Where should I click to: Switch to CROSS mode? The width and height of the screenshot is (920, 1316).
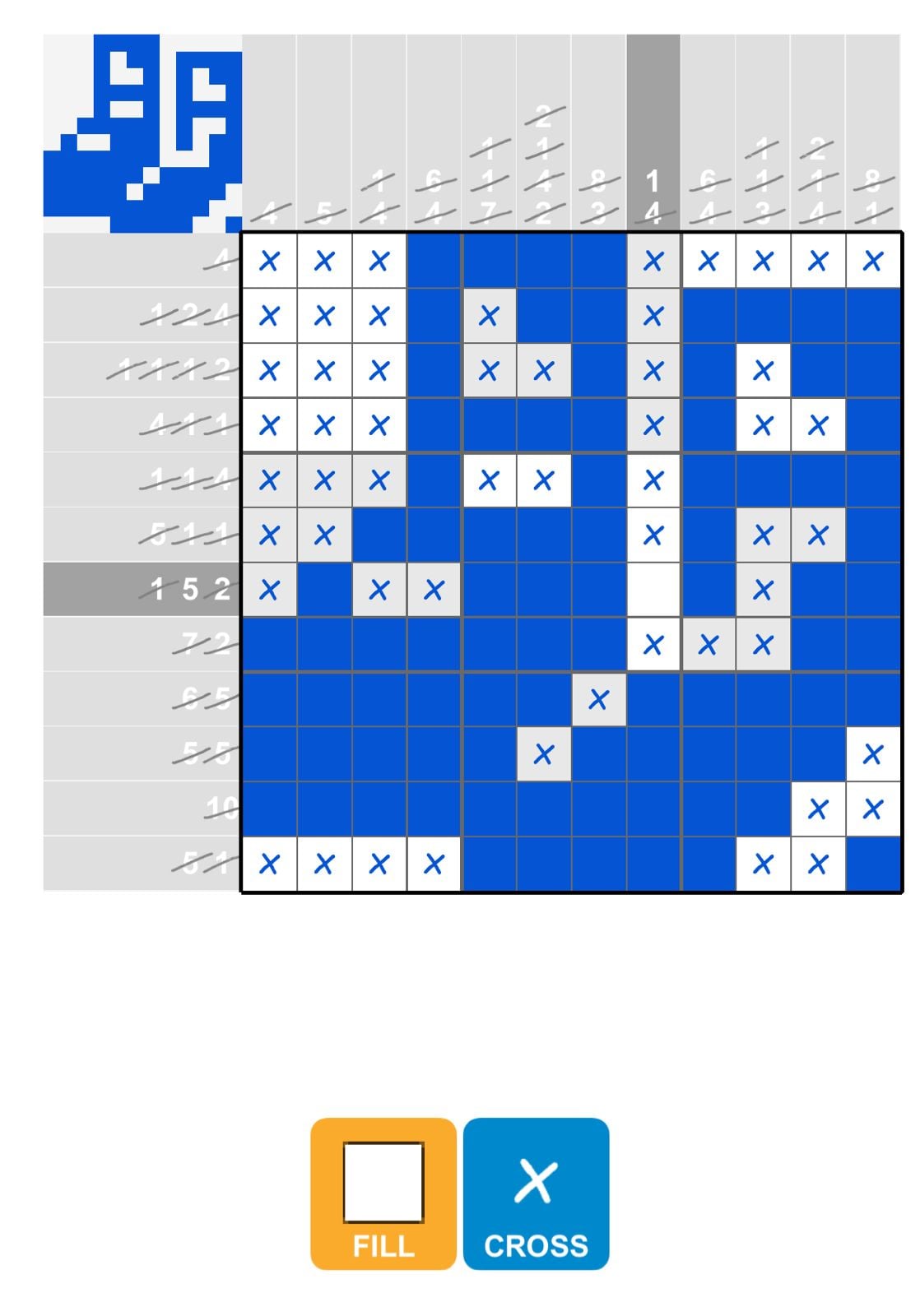pyautogui.click(x=536, y=1193)
